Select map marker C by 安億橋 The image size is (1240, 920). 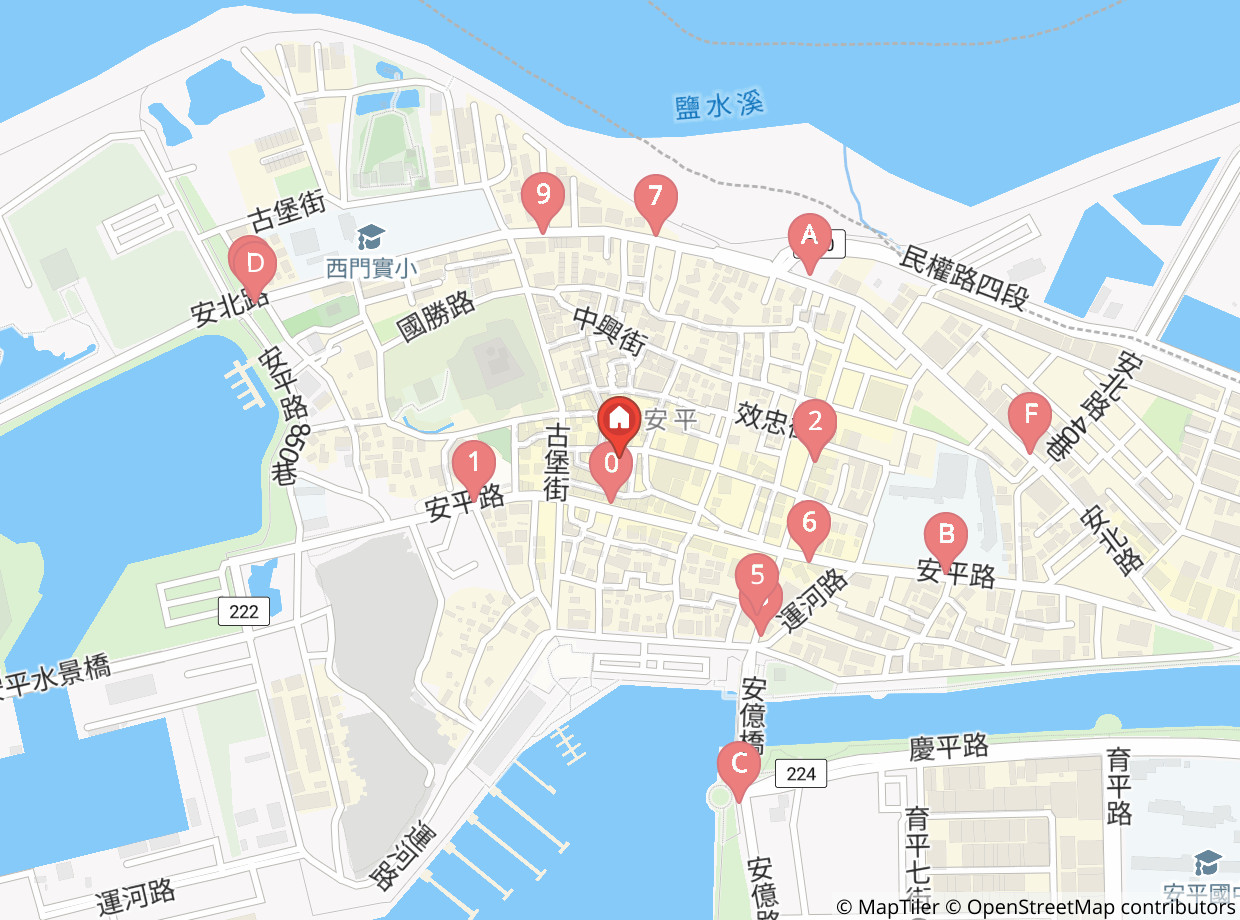pos(739,772)
